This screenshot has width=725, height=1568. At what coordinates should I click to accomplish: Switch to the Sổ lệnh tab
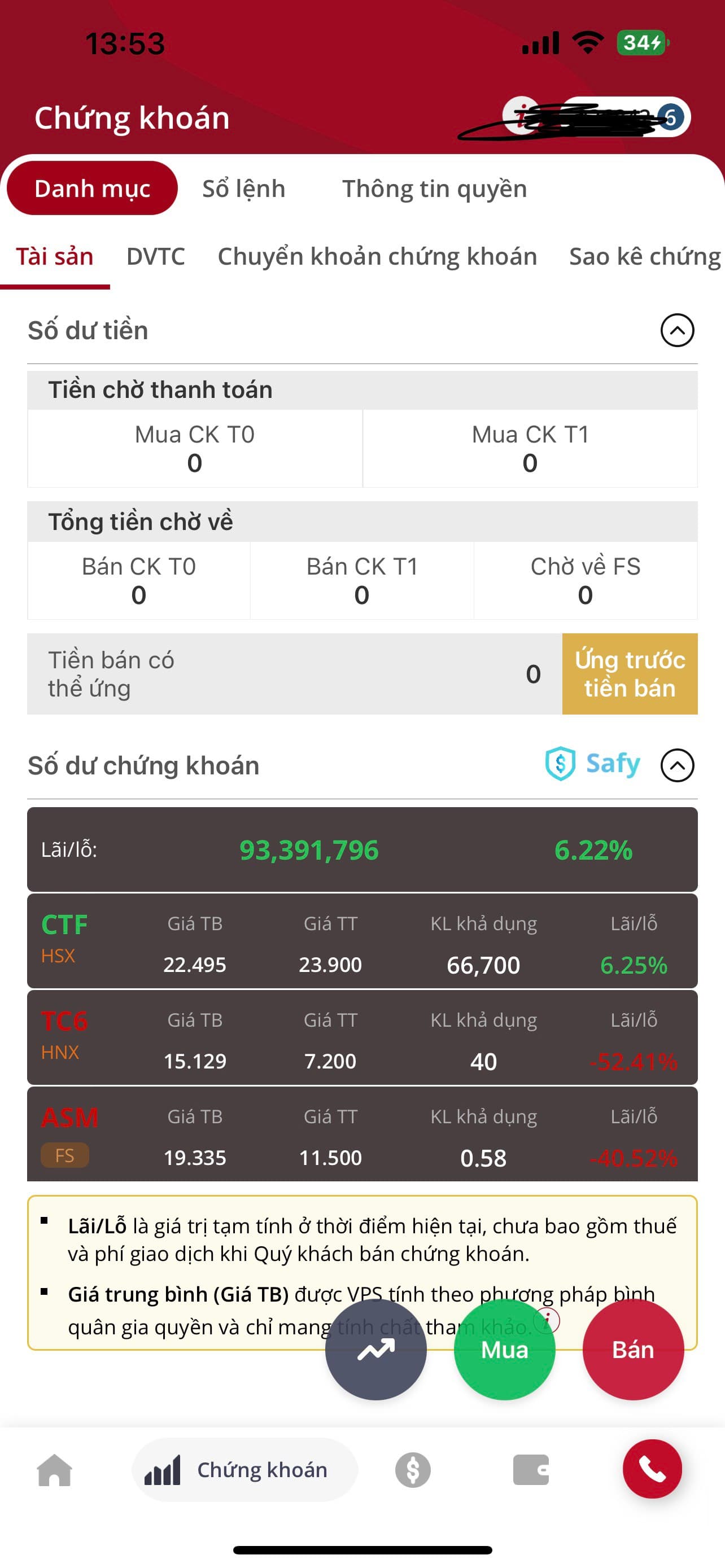pyautogui.click(x=243, y=189)
